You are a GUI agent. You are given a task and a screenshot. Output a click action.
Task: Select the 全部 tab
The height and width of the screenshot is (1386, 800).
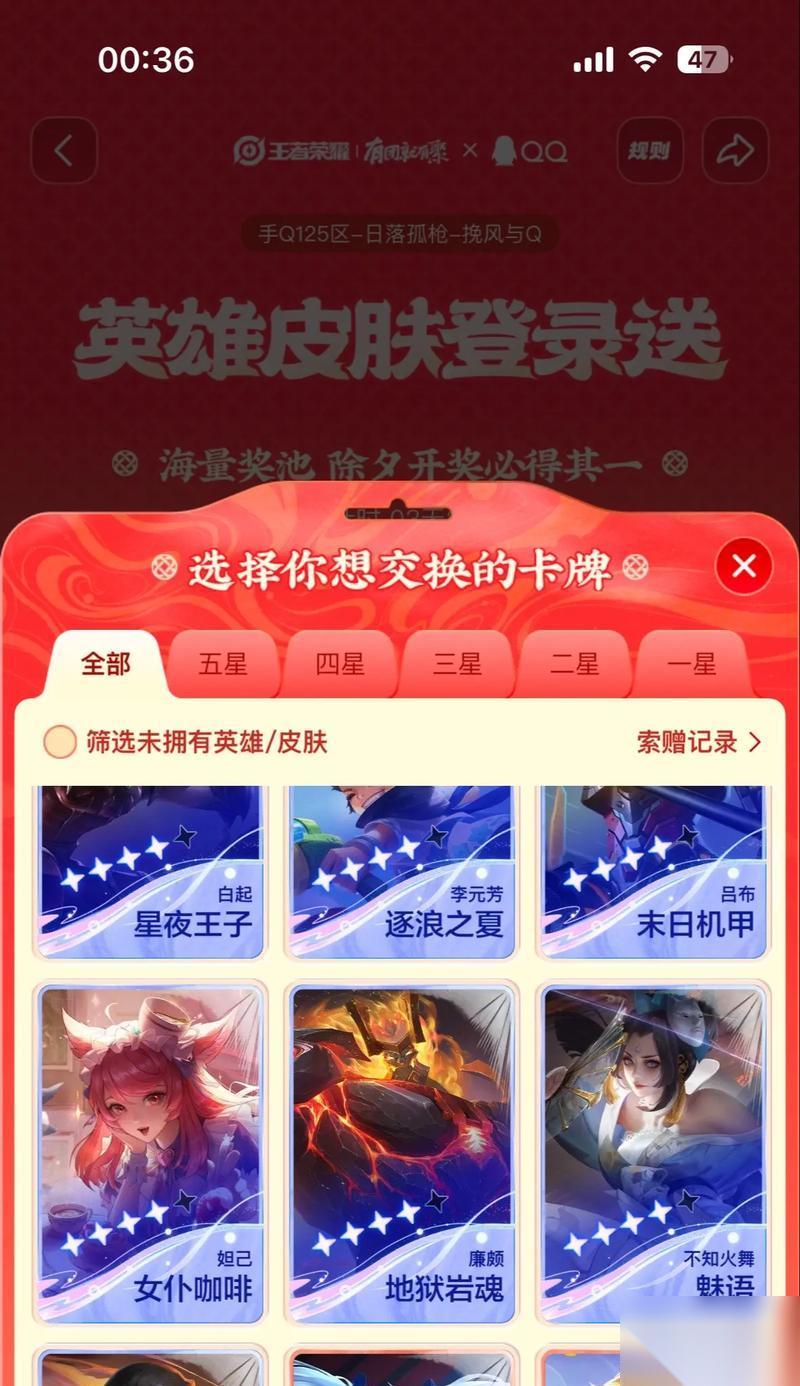pyautogui.click(x=106, y=664)
